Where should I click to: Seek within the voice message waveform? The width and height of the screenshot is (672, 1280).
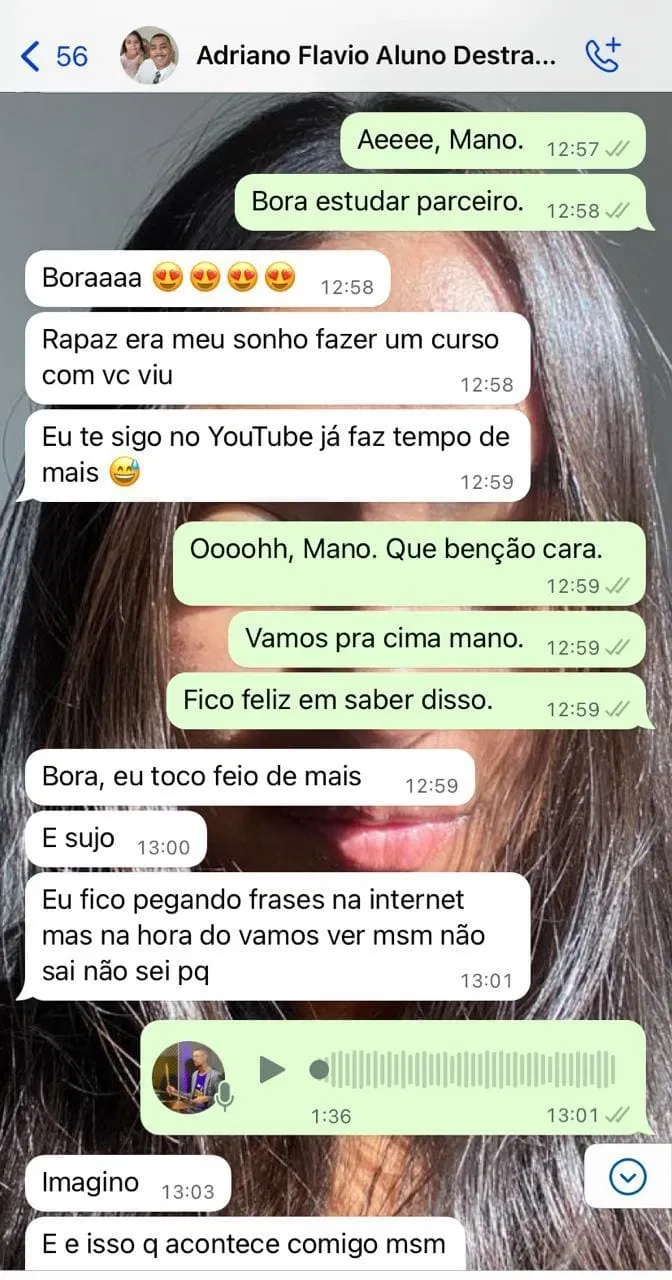(470, 1070)
